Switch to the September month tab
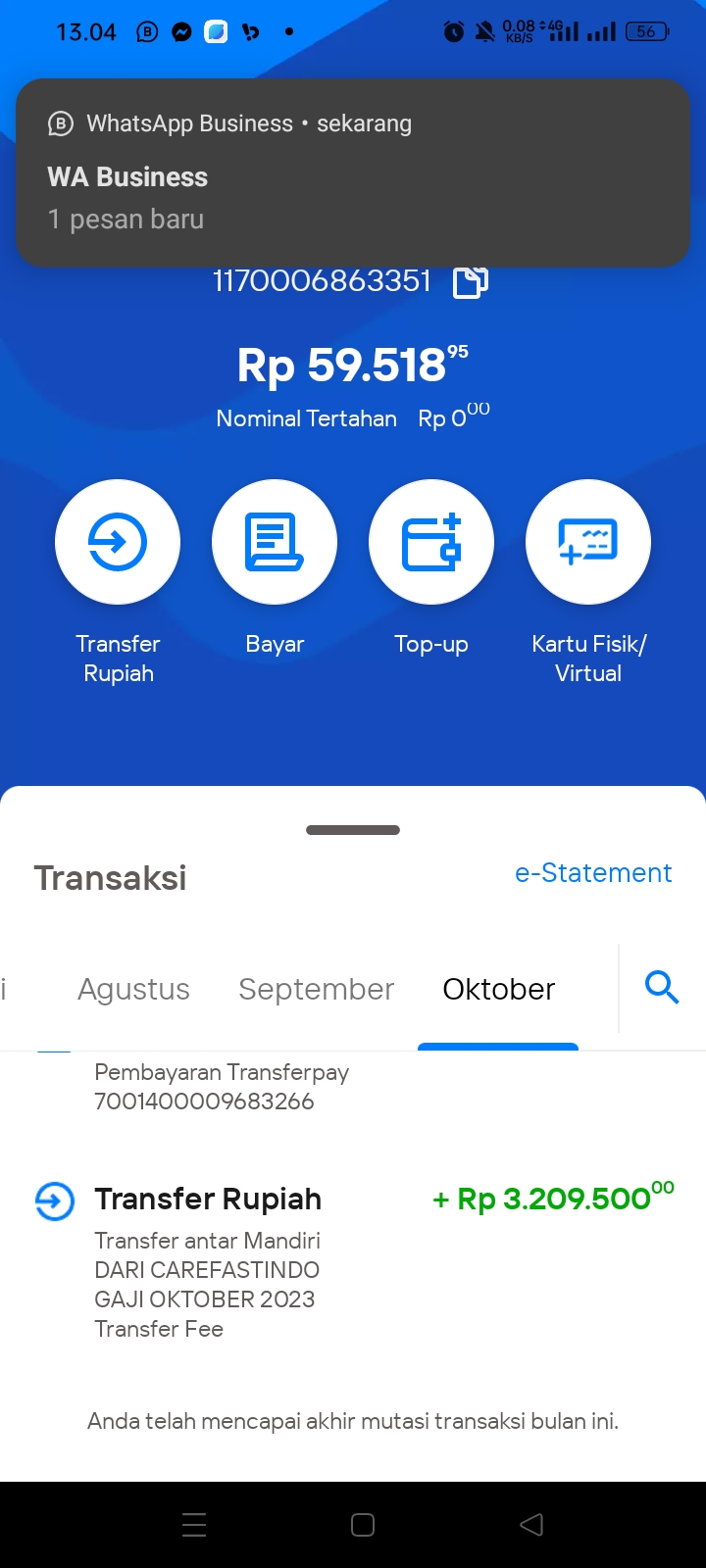 [x=316, y=989]
